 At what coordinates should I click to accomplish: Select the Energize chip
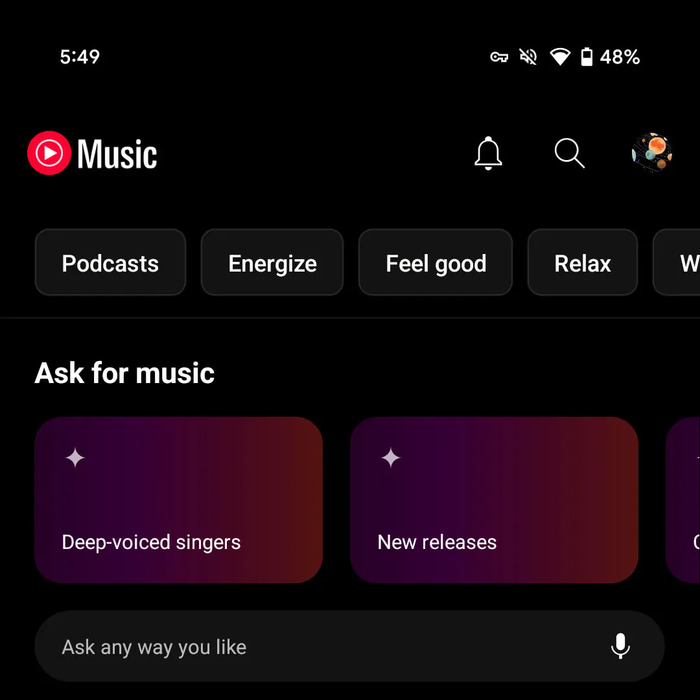pos(272,263)
